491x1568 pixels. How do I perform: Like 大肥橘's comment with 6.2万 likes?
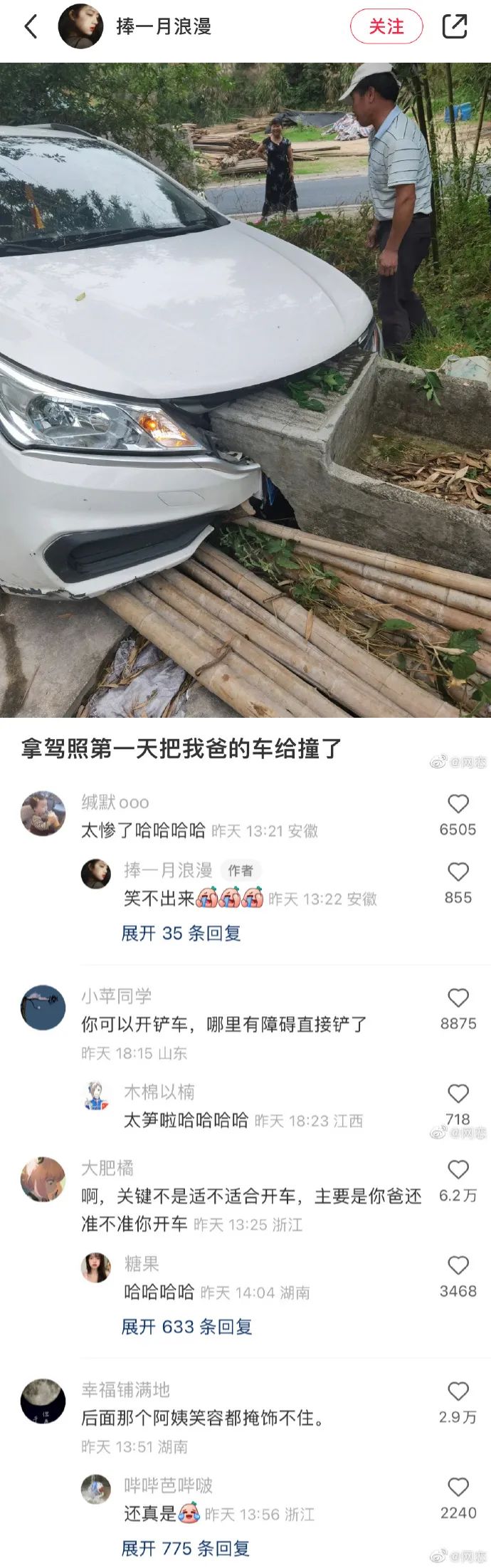point(458,1169)
